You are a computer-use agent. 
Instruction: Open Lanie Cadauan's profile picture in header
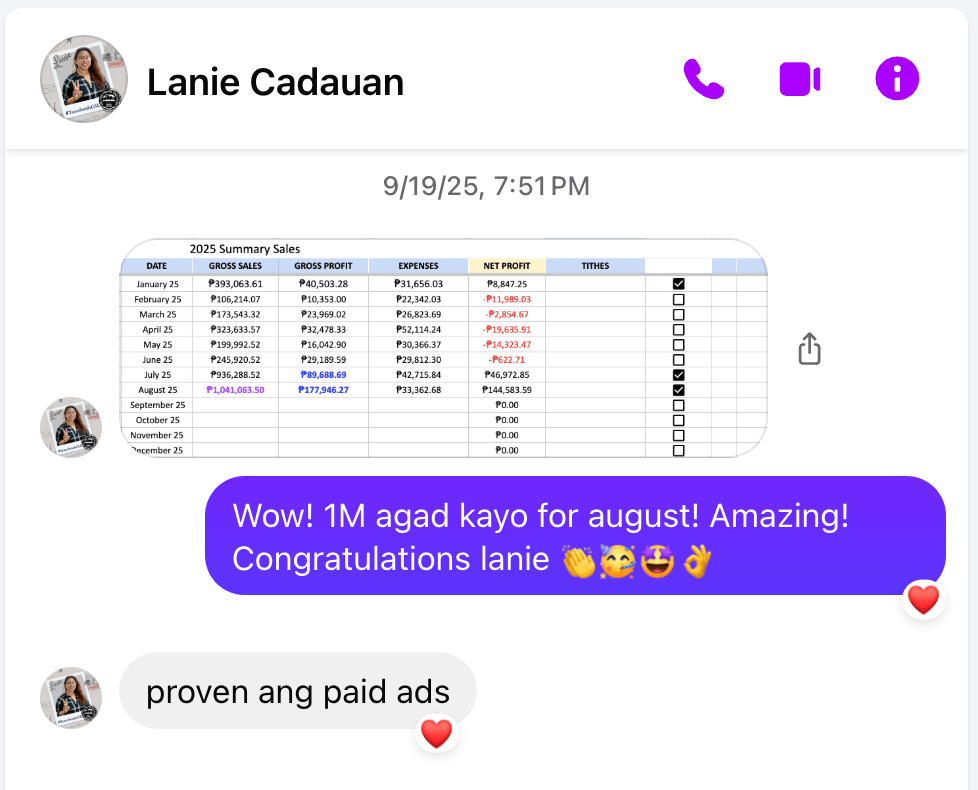pyautogui.click(x=83, y=79)
